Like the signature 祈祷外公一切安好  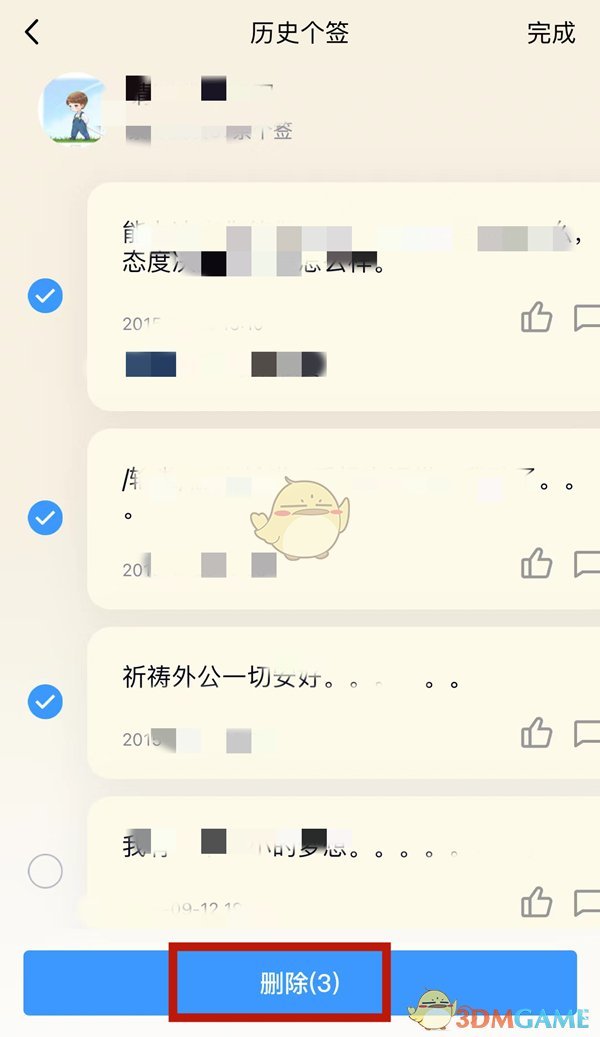click(x=537, y=734)
